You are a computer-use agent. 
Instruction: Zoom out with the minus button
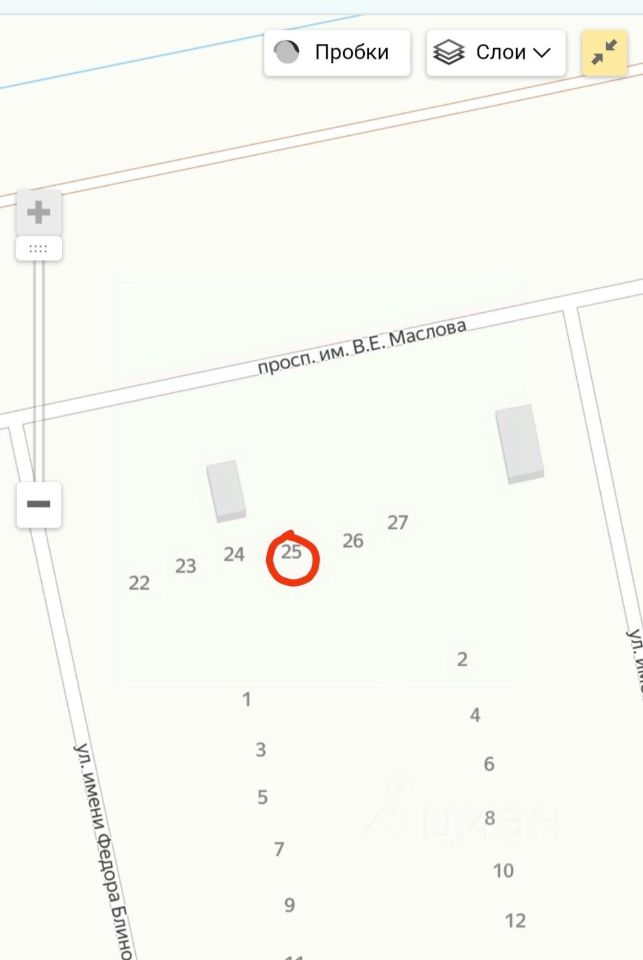click(39, 504)
